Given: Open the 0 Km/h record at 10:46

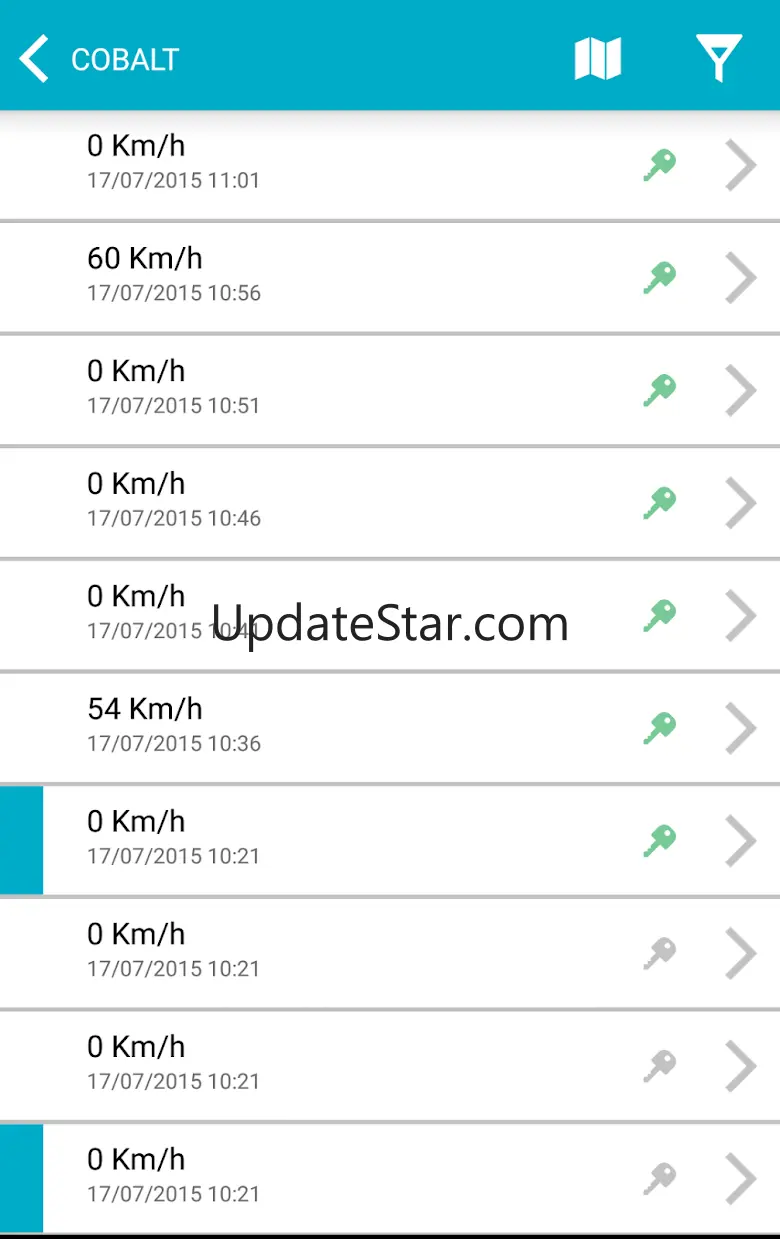Looking at the screenshot, I should pyautogui.click(x=390, y=502).
